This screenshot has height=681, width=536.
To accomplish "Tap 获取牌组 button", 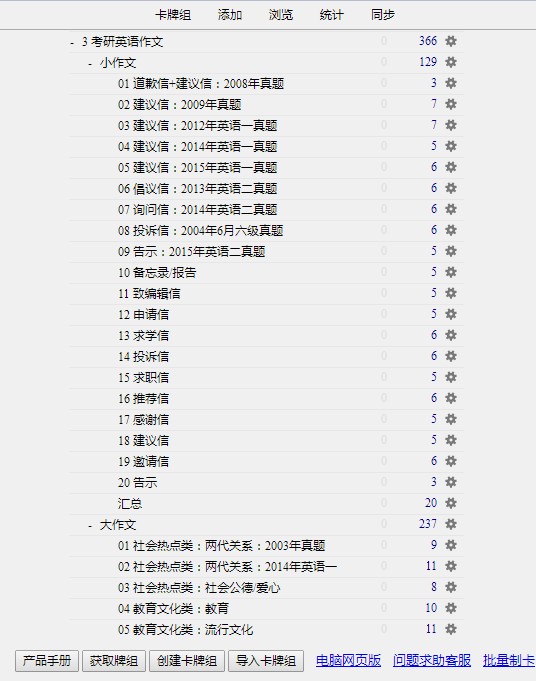I will [114, 661].
